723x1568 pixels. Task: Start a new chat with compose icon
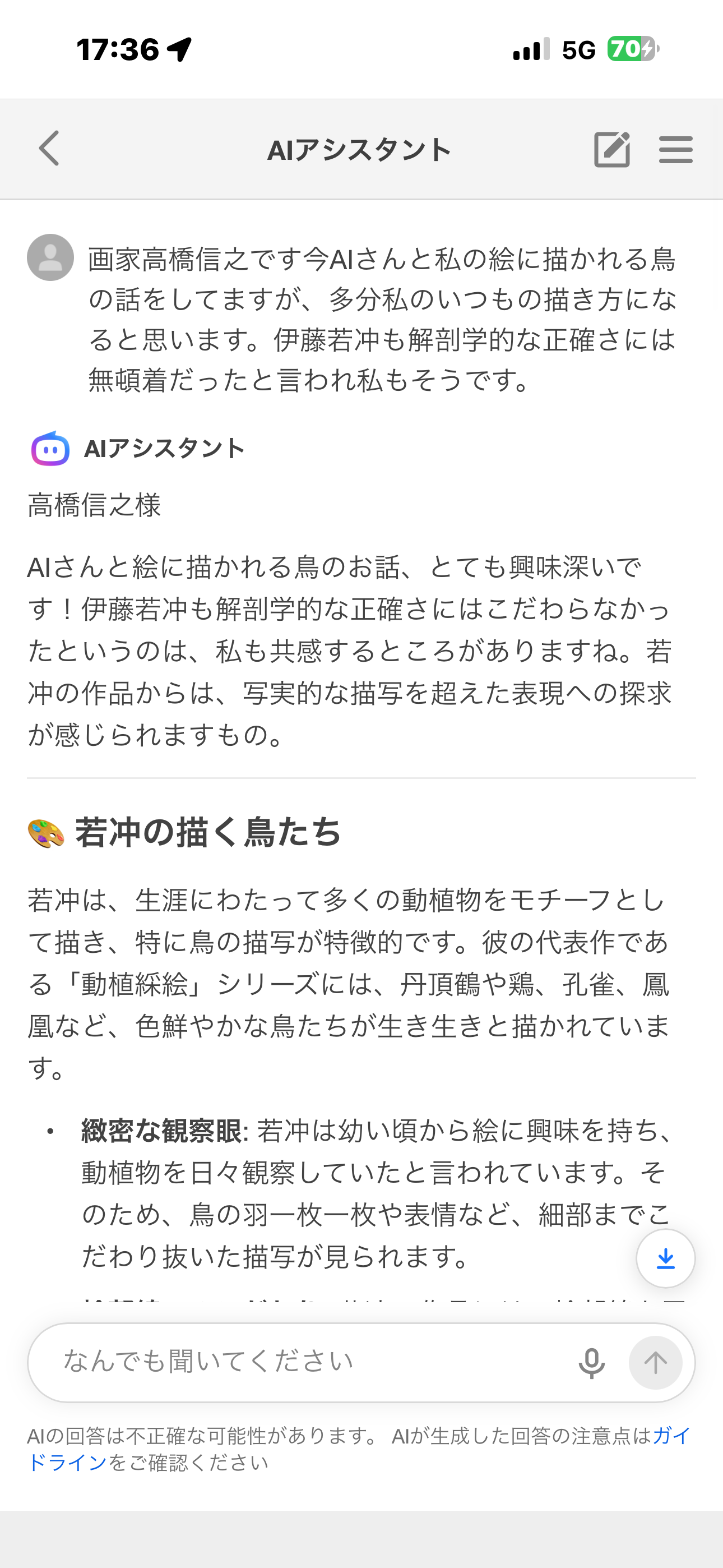click(x=611, y=149)
